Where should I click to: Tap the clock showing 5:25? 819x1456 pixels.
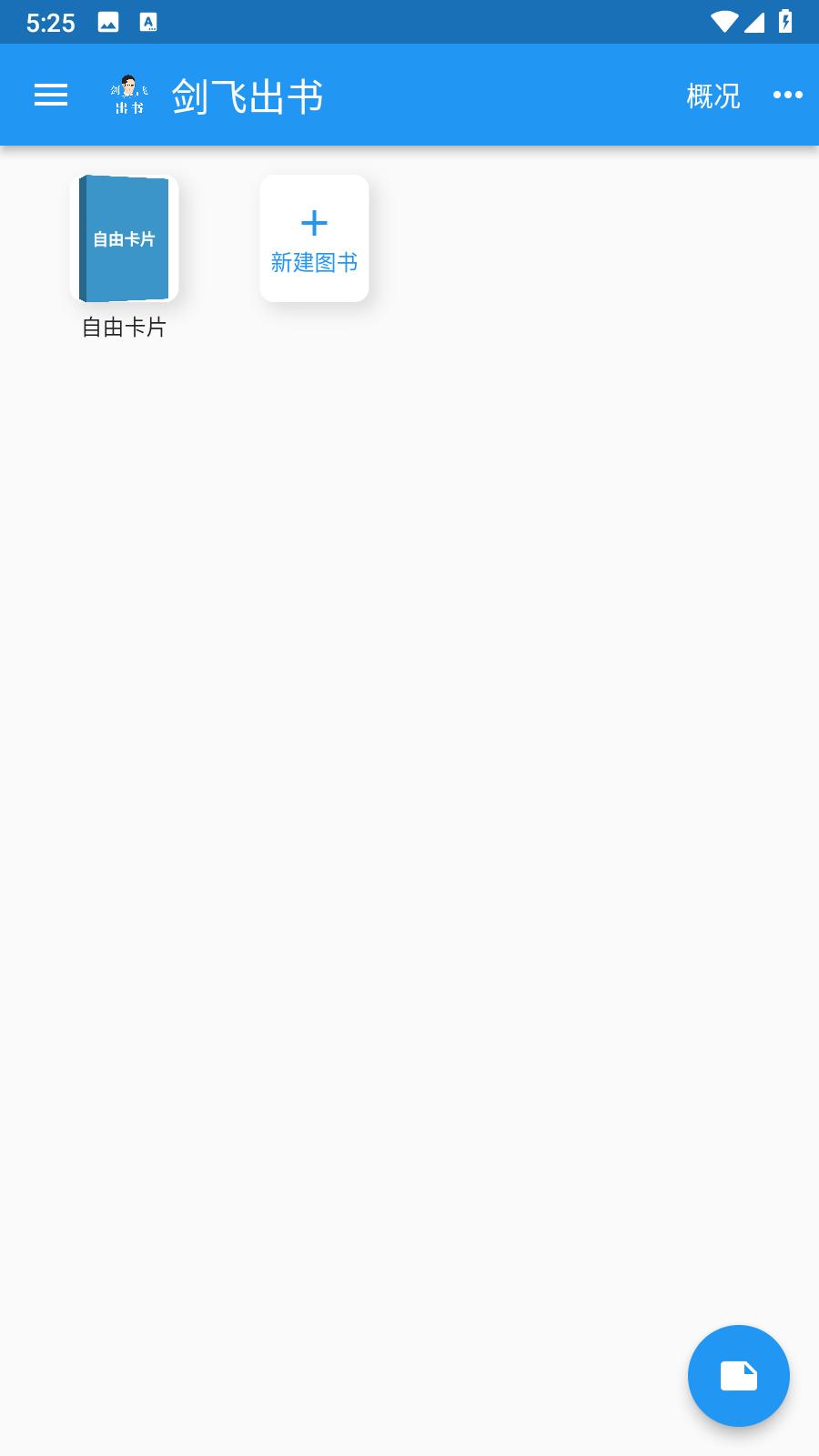[x=52, y=22]
